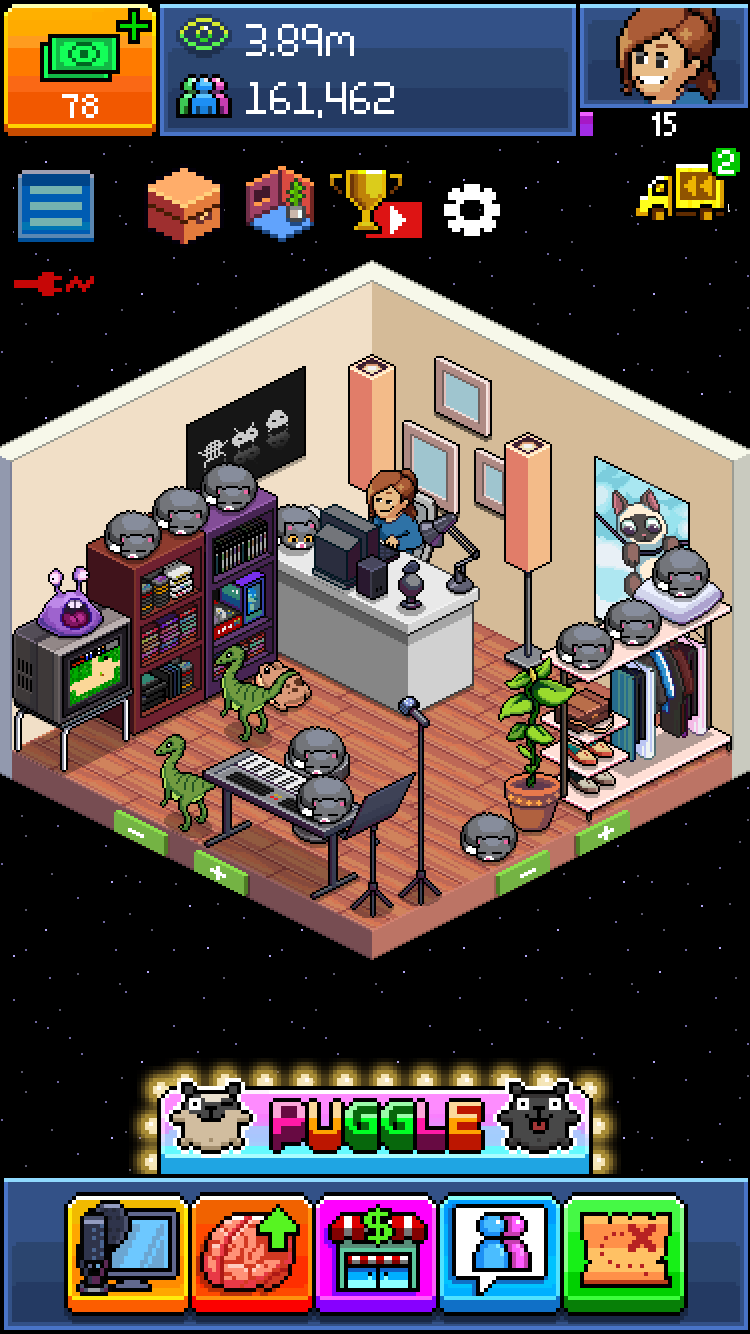Tap the Puggle banner
Screen dimensions: 750x1334
[x=375, y=1120]
